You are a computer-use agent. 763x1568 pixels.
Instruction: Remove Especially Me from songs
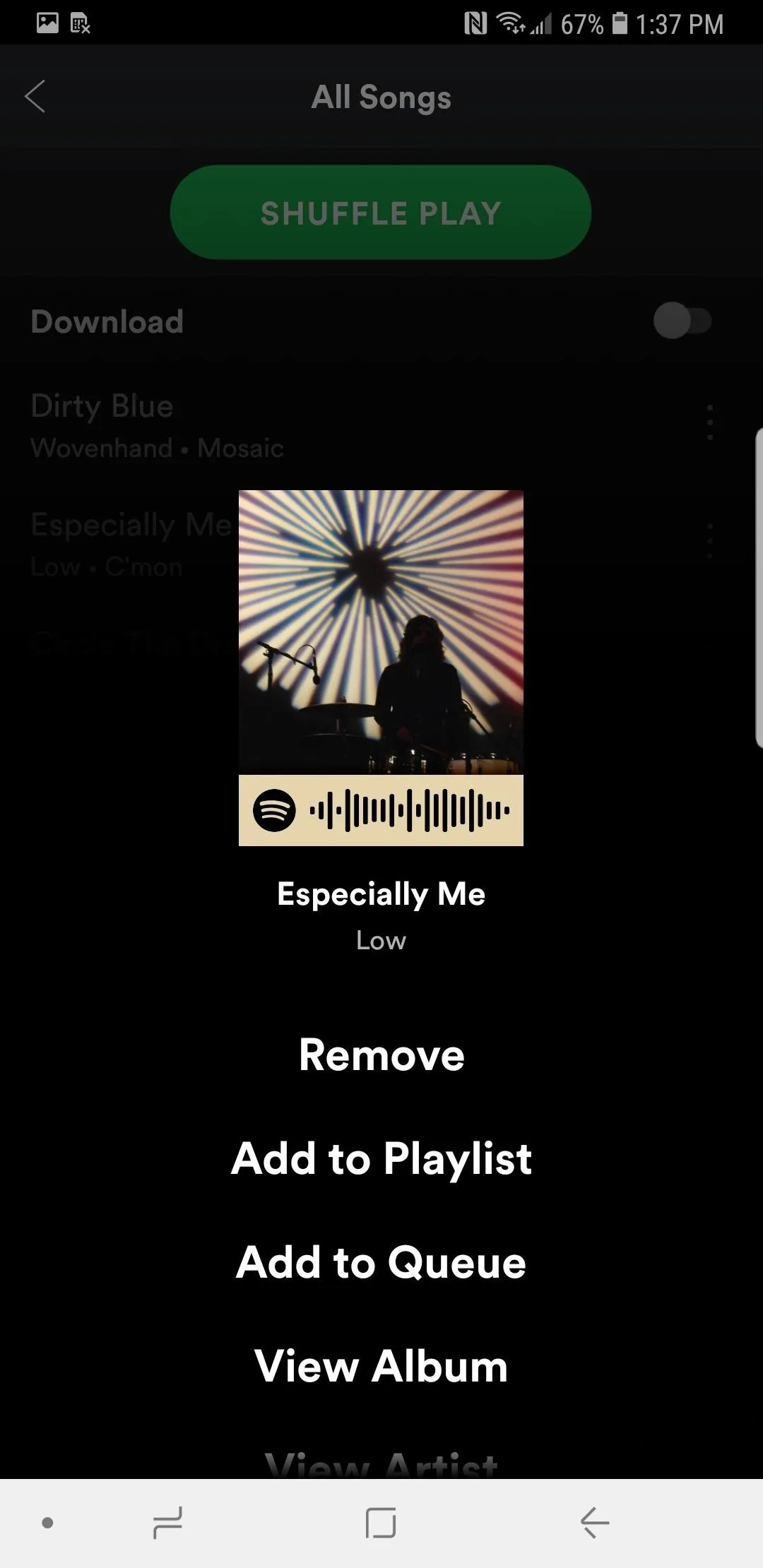click(x=381, y=1055)
